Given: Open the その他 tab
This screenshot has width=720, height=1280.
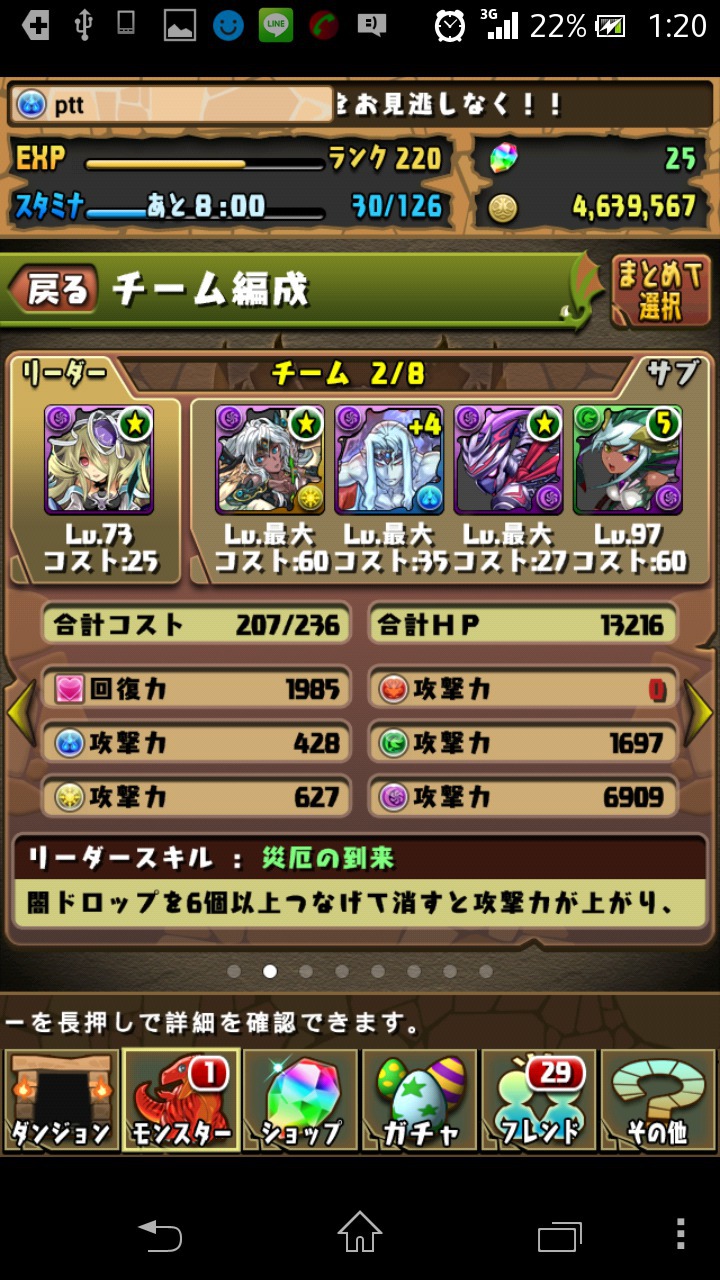Looking at the screenshot, I should tap(658, 1101).
